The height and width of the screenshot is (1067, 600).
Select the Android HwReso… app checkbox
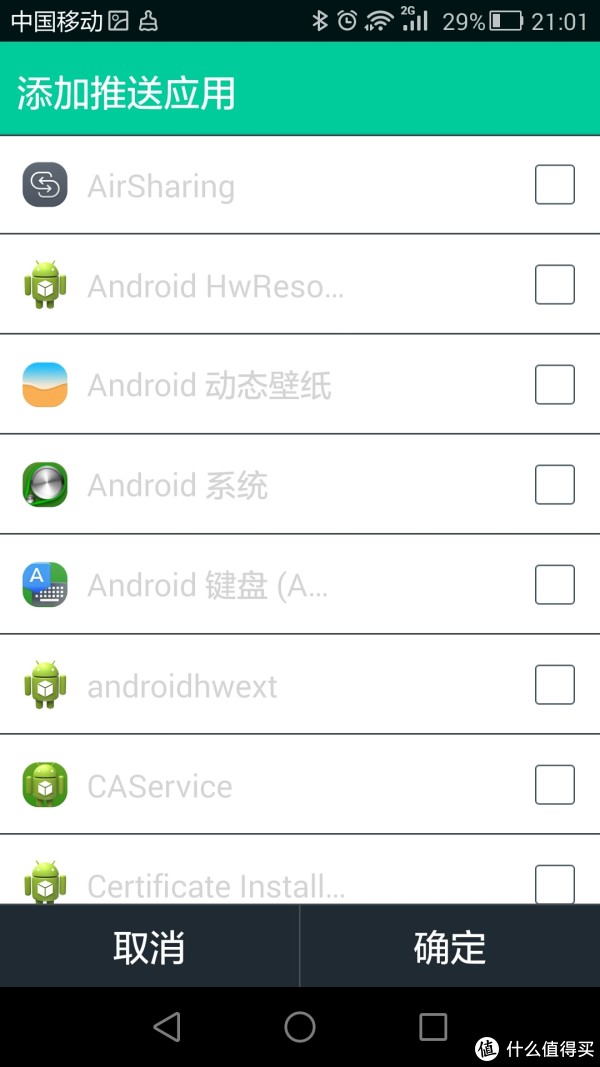(554, 284)
